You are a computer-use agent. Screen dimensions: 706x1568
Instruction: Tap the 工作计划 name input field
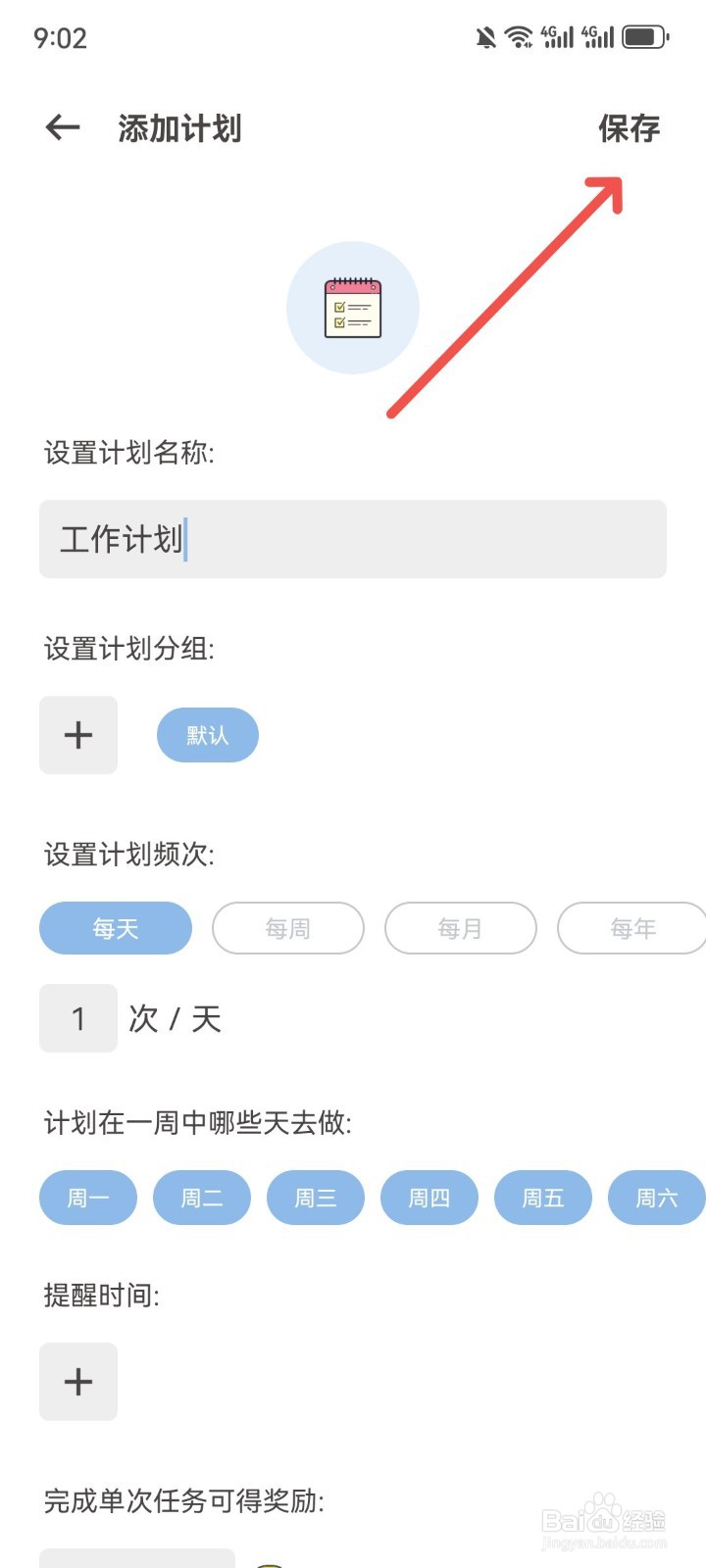pyautogui.click(x=351, y=539)
